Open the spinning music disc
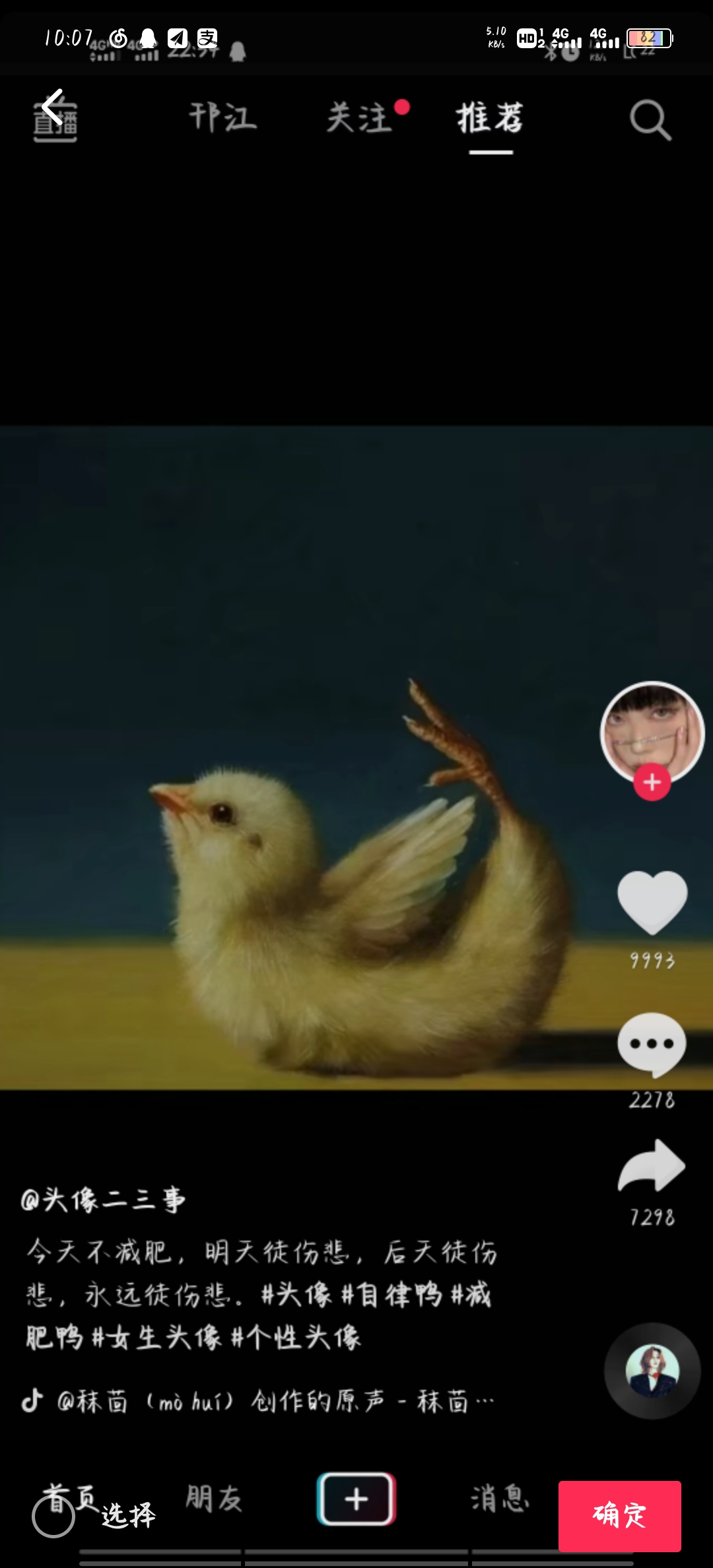 point(652,1371)
